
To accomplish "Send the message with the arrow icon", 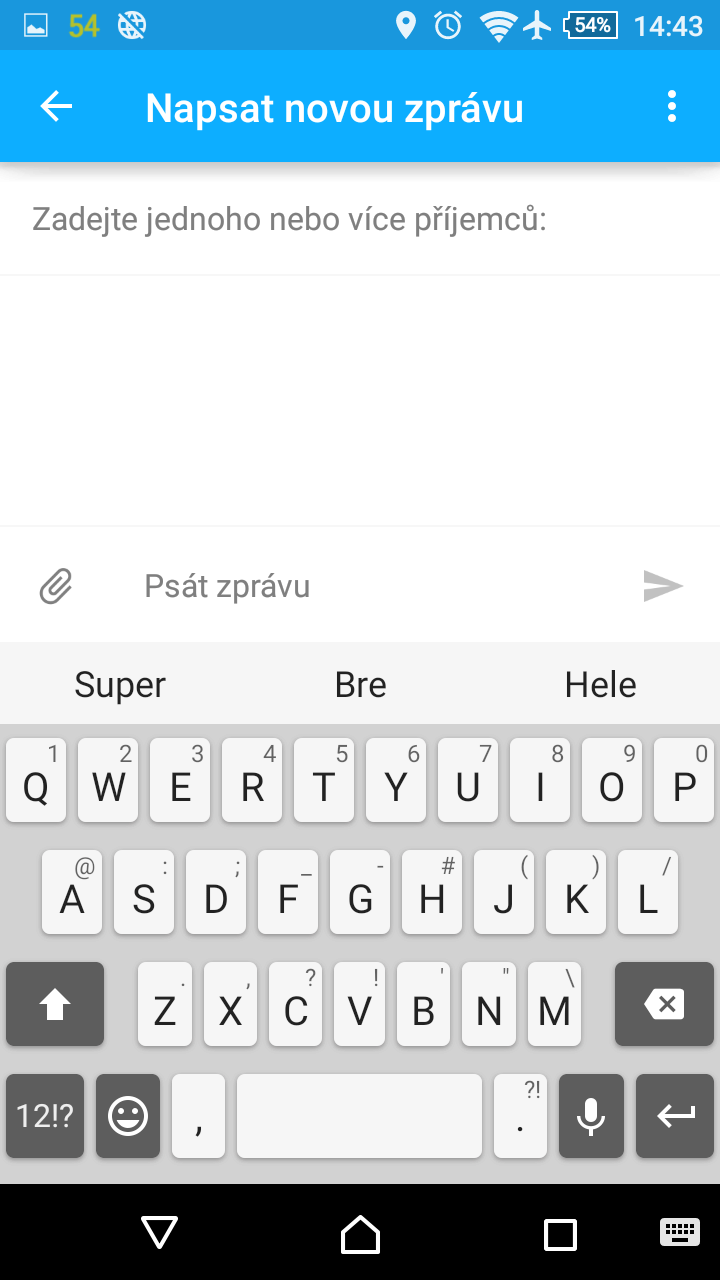I will pos(663,586).
